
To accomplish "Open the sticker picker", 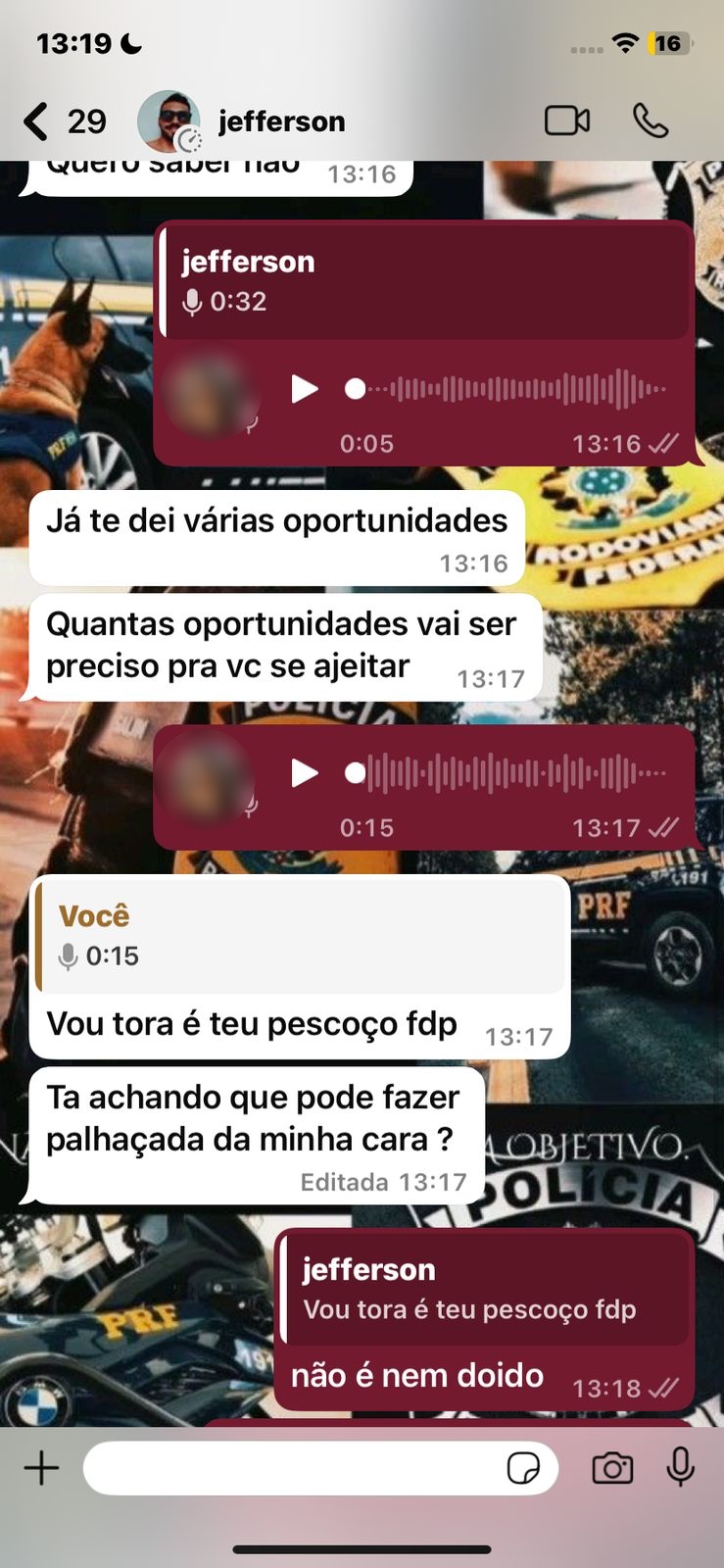I will [523, 1468].
